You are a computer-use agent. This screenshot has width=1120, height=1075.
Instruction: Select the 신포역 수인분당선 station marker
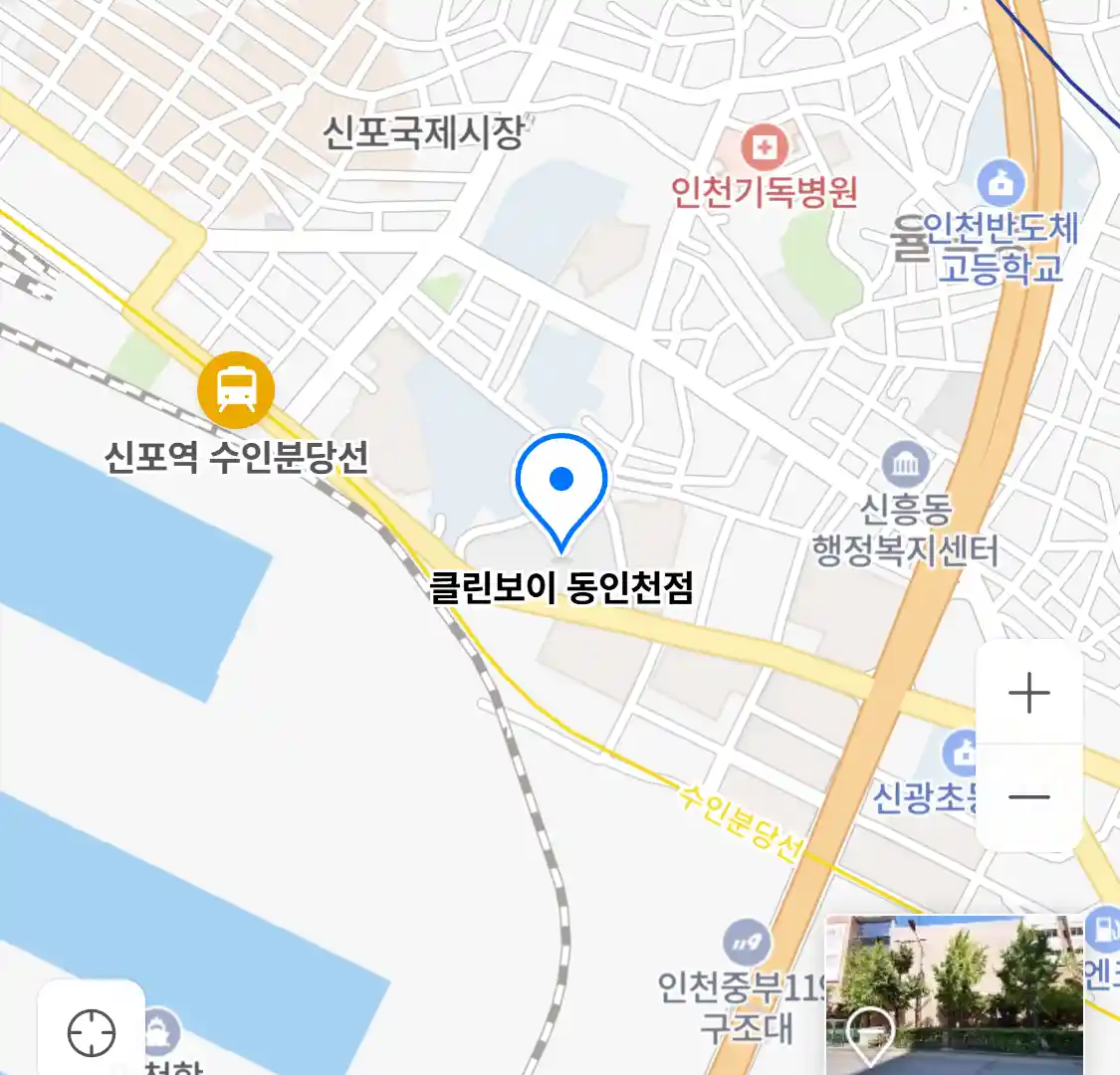point(235,389)
